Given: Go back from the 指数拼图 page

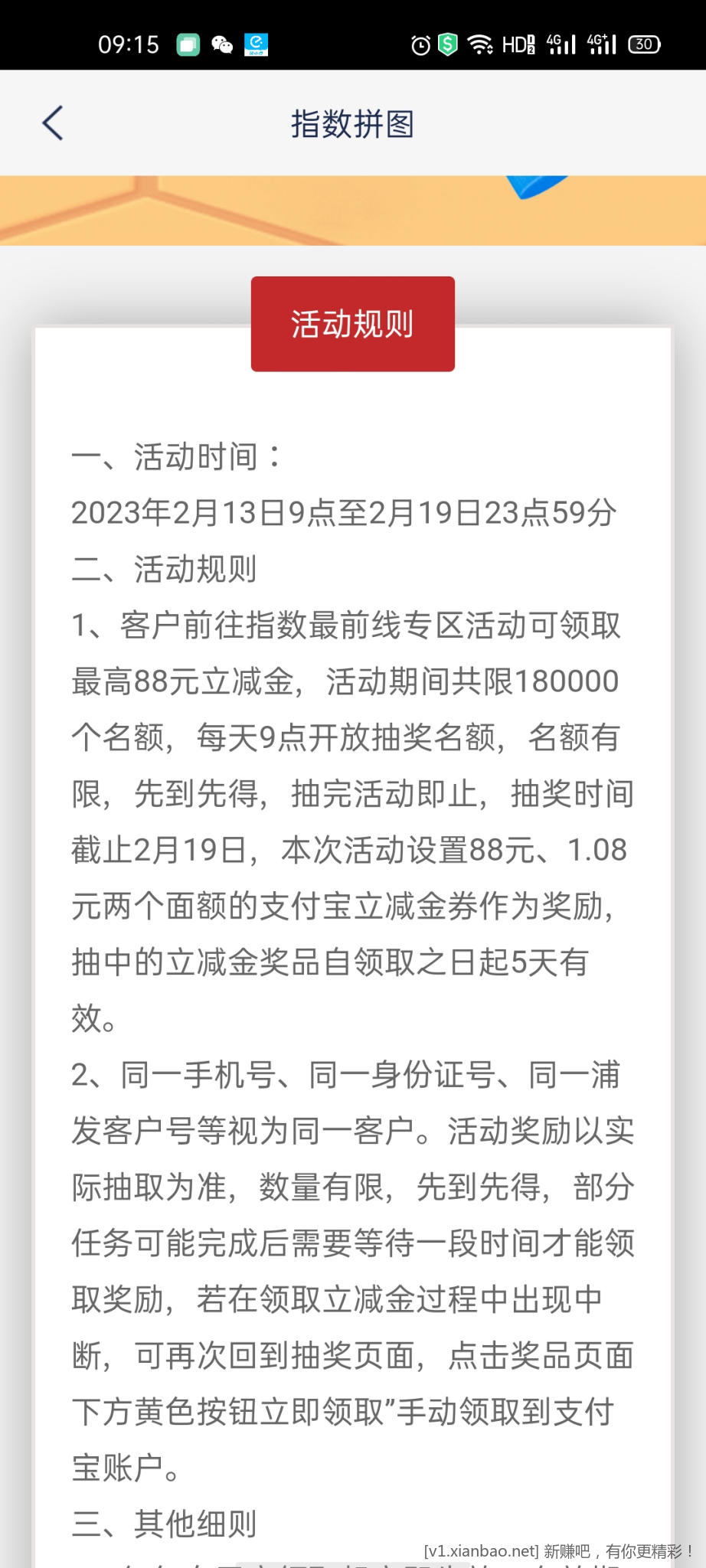Looking at the screenshot, I should (52, 123).
